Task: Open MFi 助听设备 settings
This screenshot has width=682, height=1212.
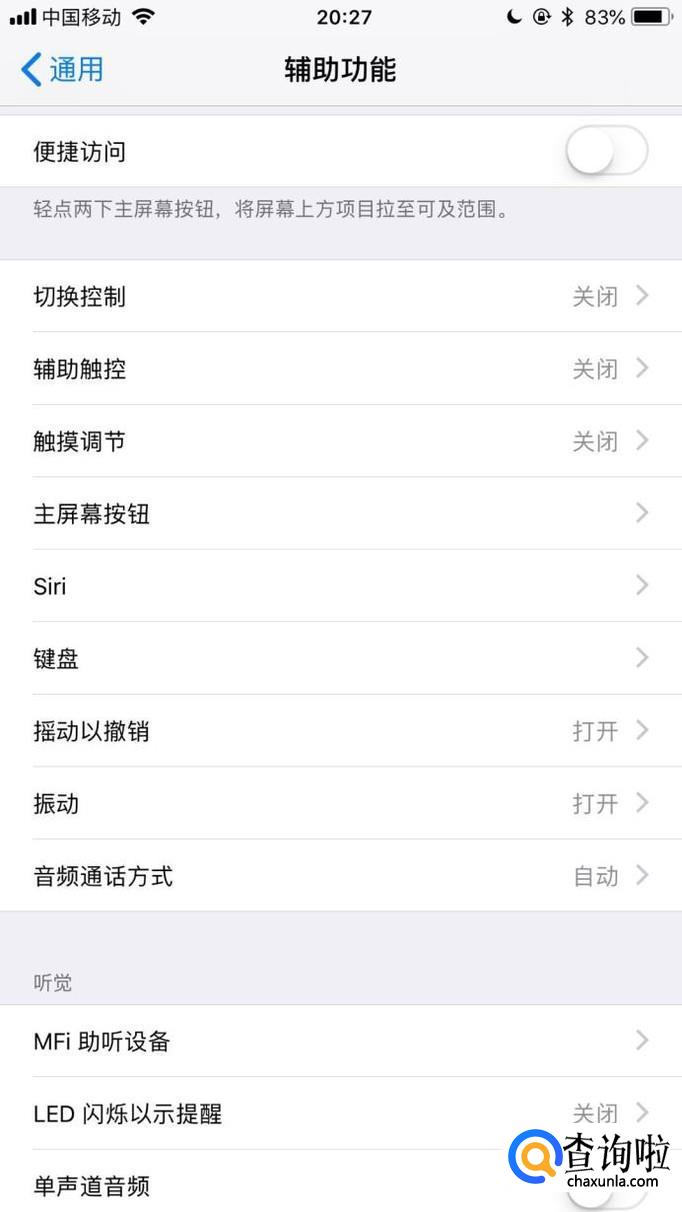Action: pos(340,1041)
